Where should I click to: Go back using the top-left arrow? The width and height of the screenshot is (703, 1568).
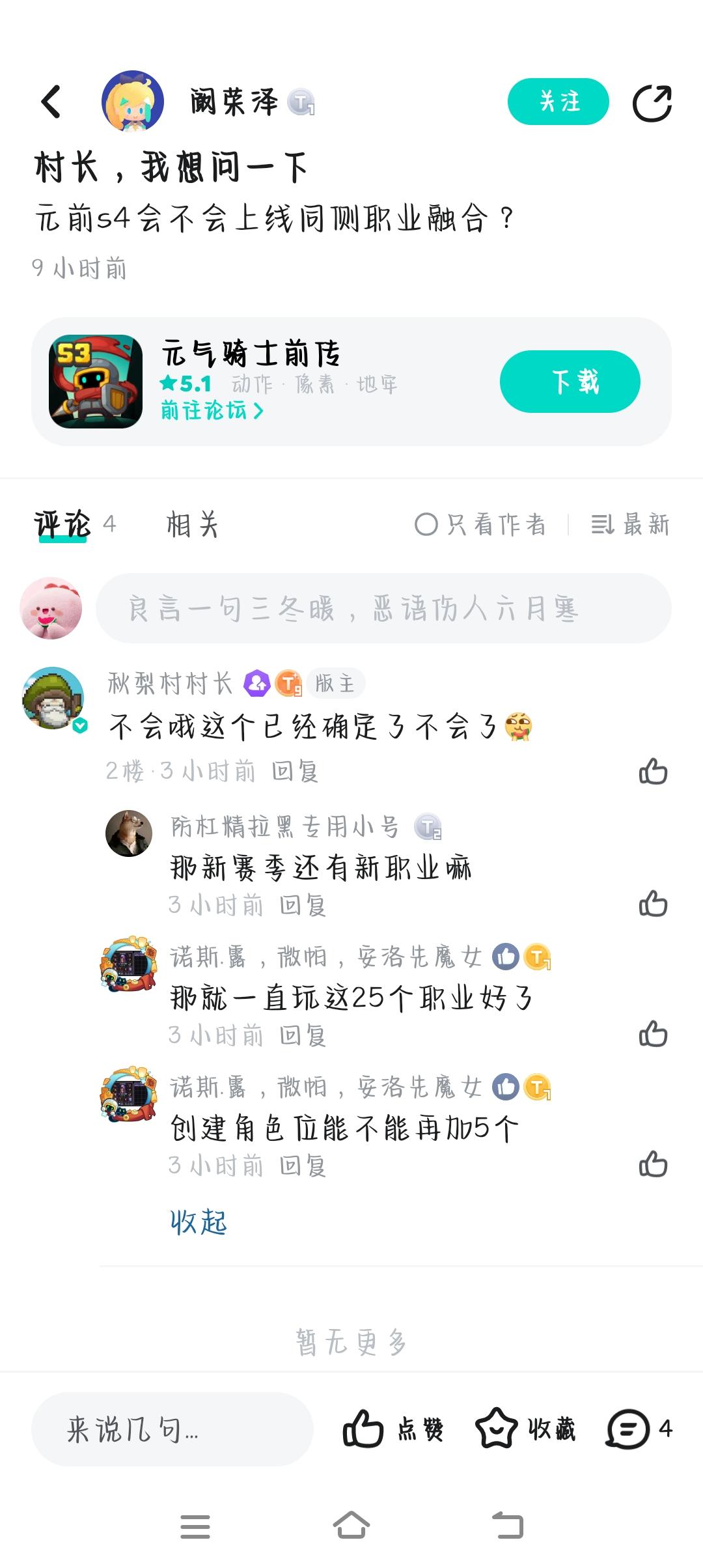click(x=51, y=102)
